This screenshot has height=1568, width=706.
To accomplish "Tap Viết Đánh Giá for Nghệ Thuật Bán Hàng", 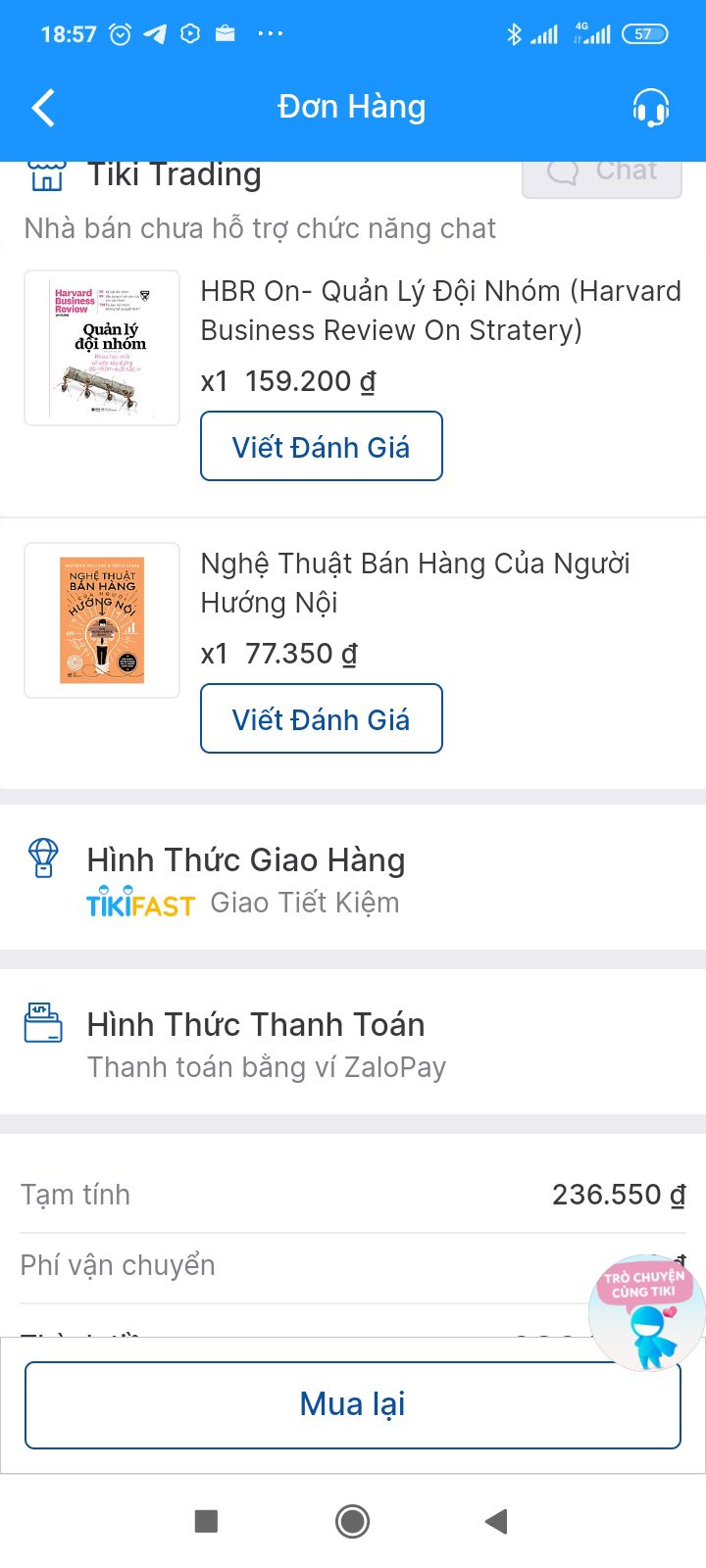I will tap(322, 718).
